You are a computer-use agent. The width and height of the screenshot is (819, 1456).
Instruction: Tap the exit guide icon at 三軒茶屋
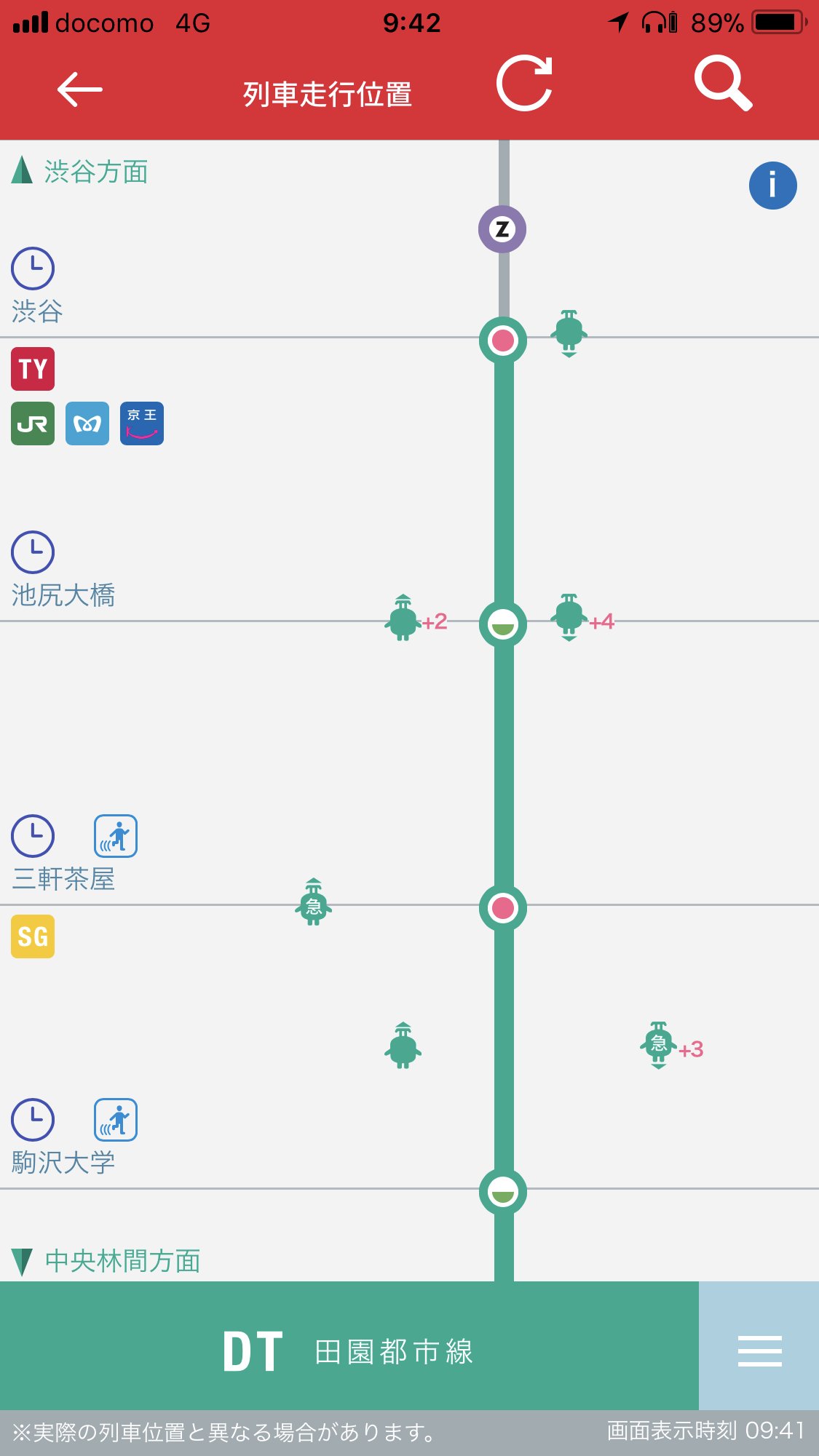pyautogui.click(x=116, y=836)
